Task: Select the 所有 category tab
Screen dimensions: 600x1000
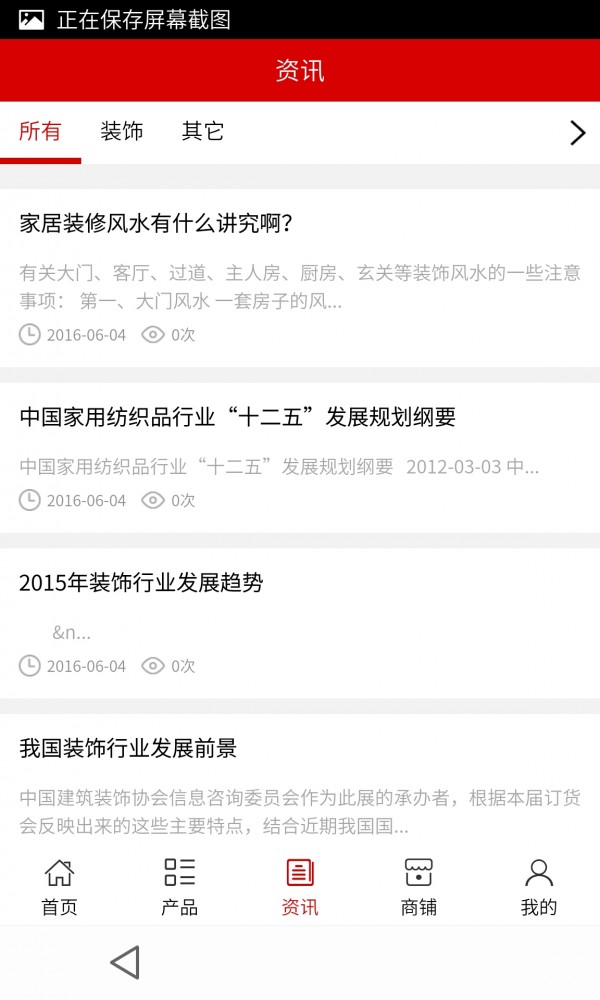Action: (x=40, y=131)
